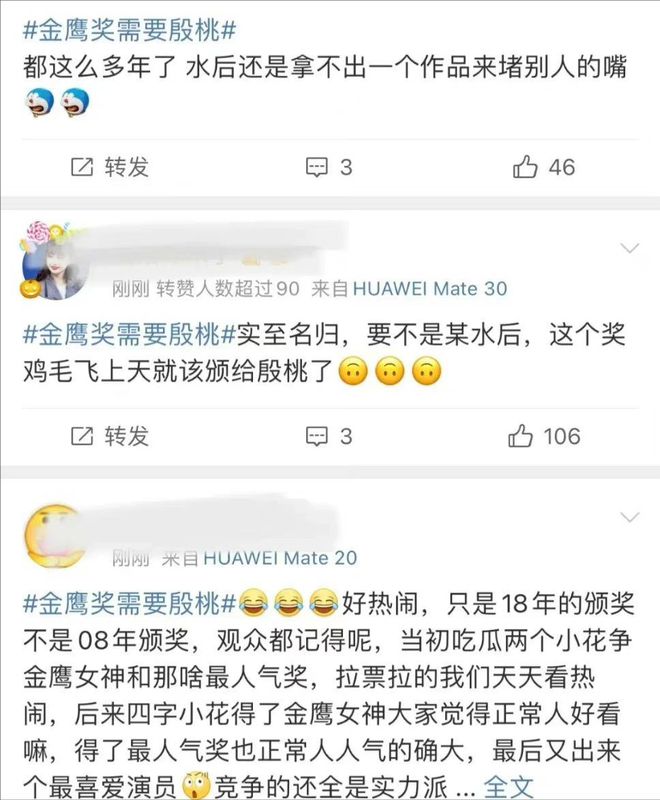Open the #金鹰奖需要殷桃# hashtag before 实至名归

point(125,336)
